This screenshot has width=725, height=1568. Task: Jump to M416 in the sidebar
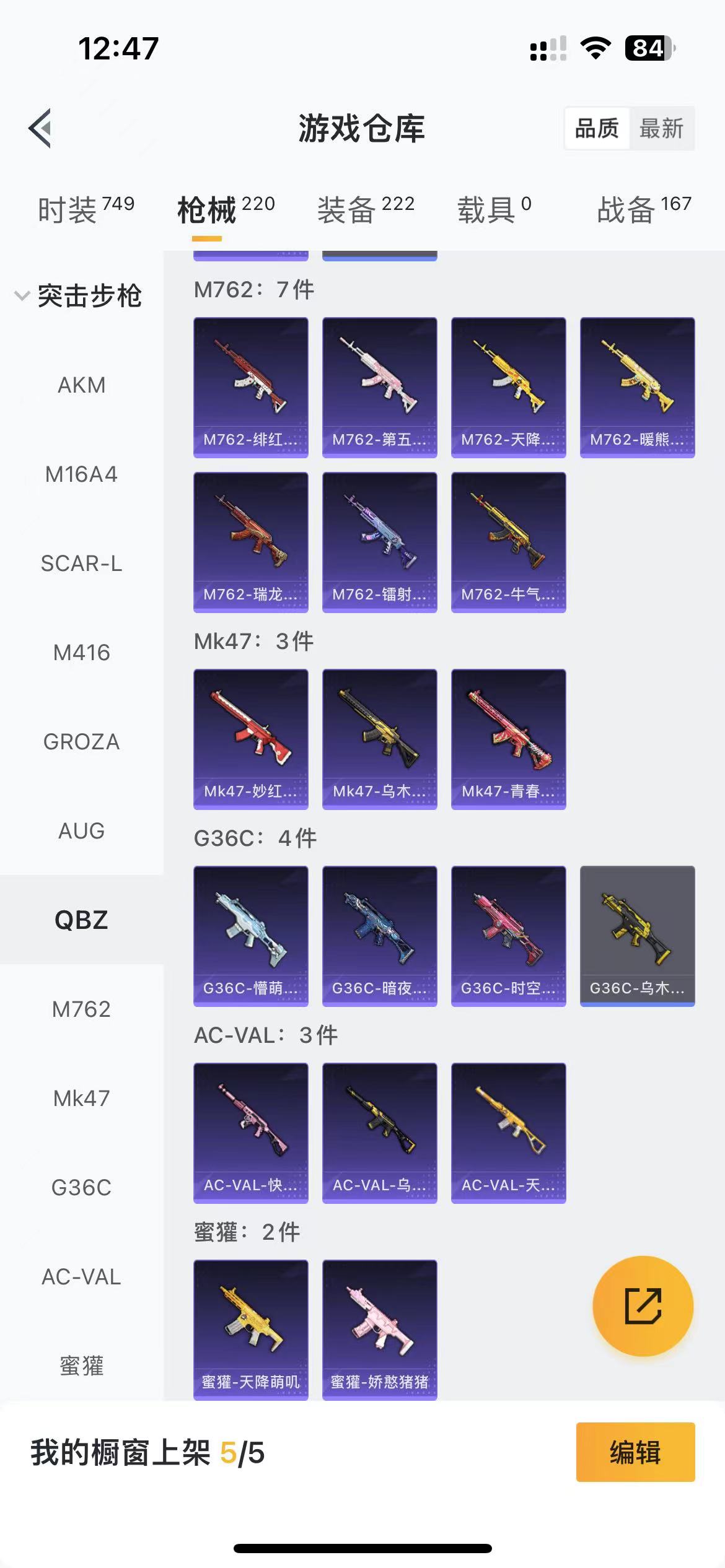click(81, 652)
